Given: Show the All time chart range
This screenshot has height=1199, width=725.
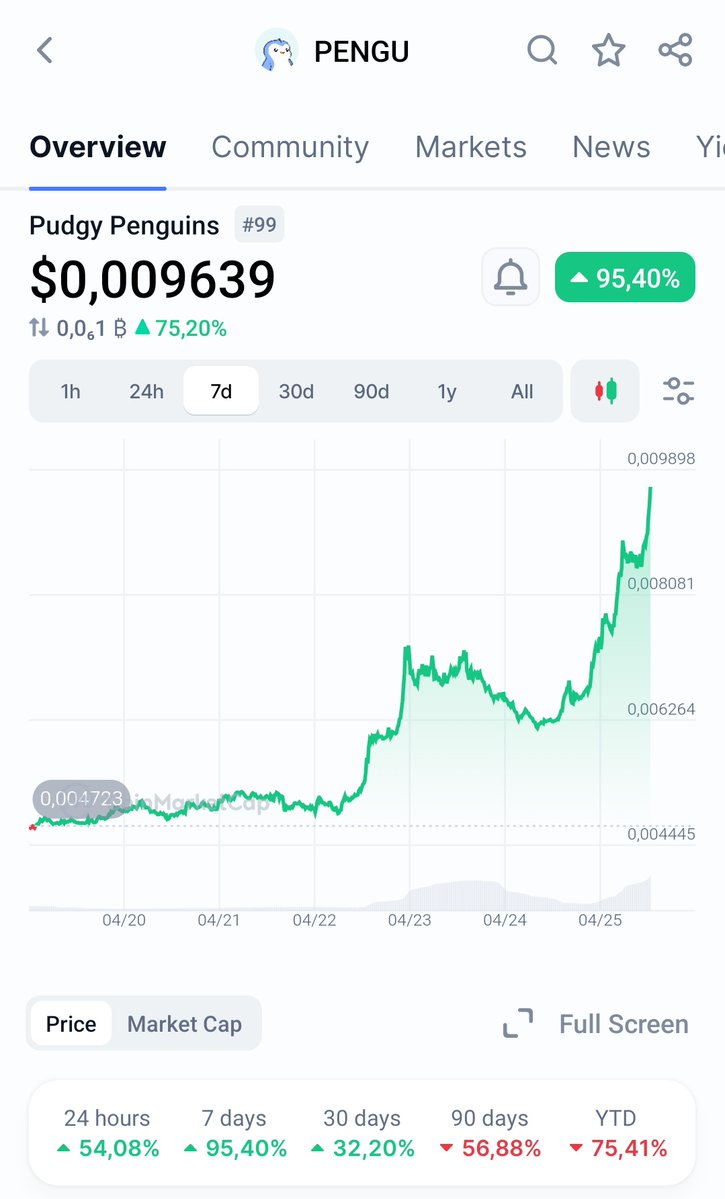Looking at the screenshot, I should [x=522, y=392].
